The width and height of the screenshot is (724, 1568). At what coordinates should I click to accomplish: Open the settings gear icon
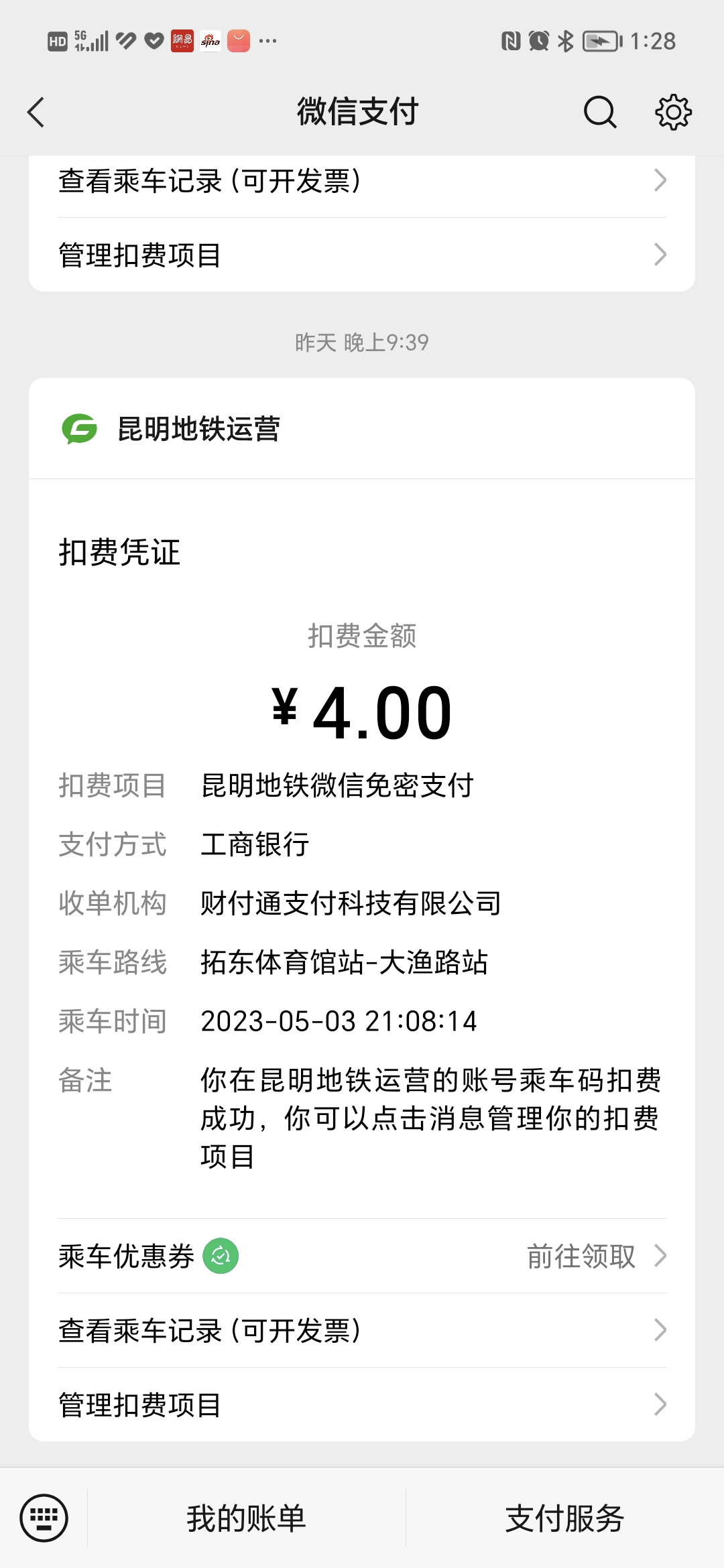(673, 112)
